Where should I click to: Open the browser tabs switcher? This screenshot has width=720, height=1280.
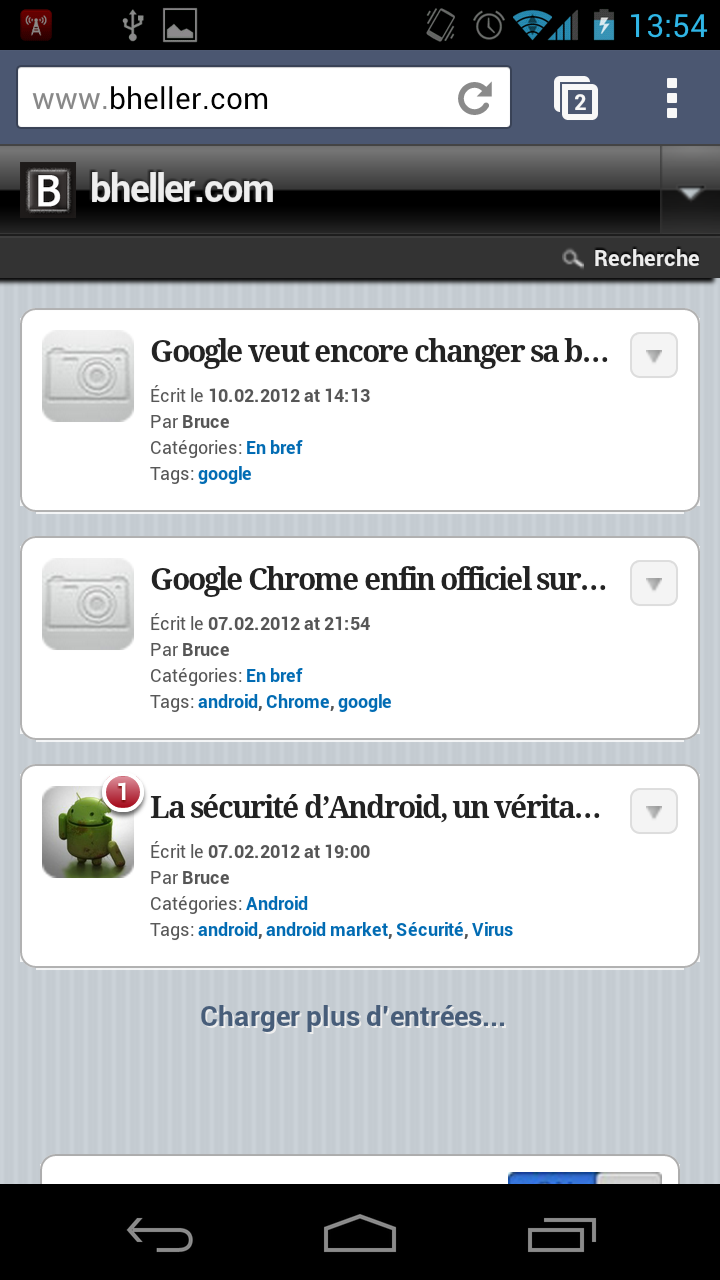575,98
